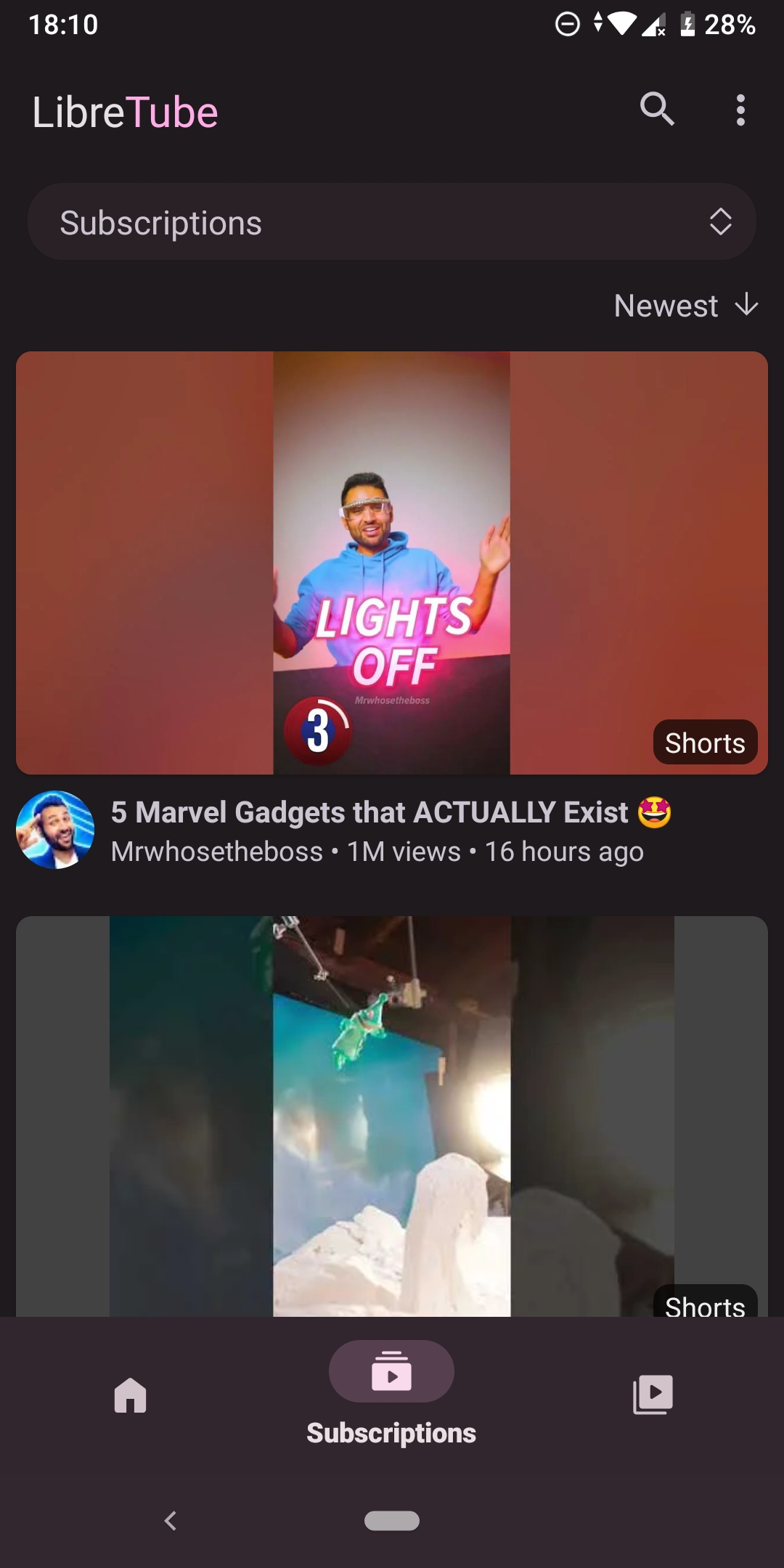Switch to the Home tab
784x1568 pixels.
point(131,1395)
